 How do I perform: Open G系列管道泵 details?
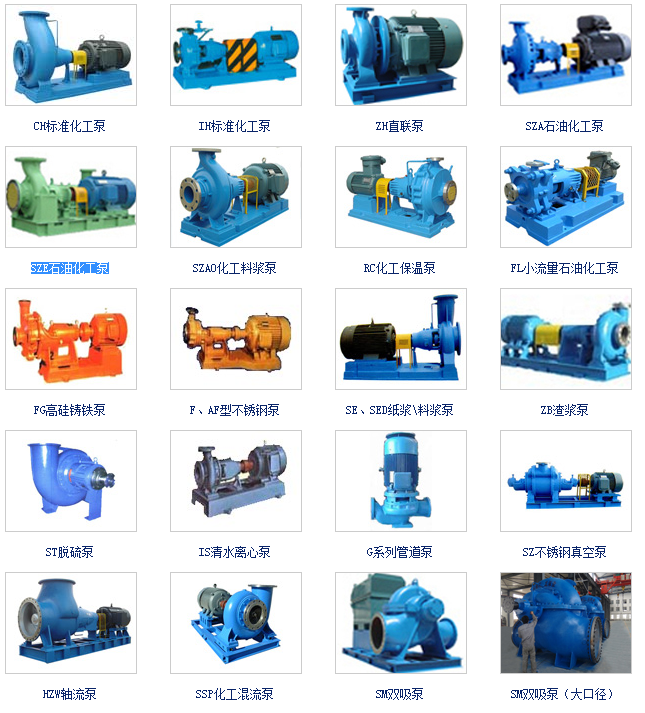click(400, 481)
